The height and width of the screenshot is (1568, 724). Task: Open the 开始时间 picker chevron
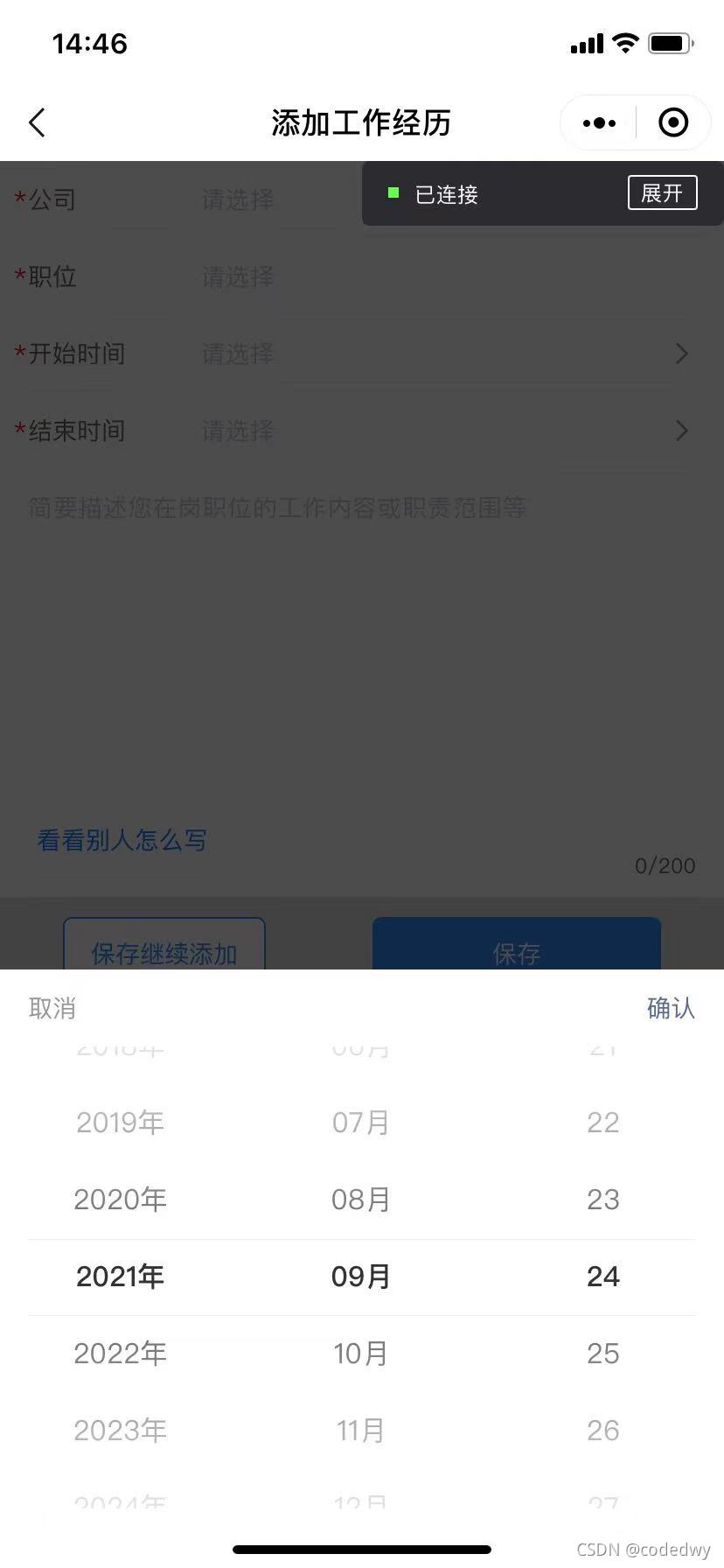(681, 353)
